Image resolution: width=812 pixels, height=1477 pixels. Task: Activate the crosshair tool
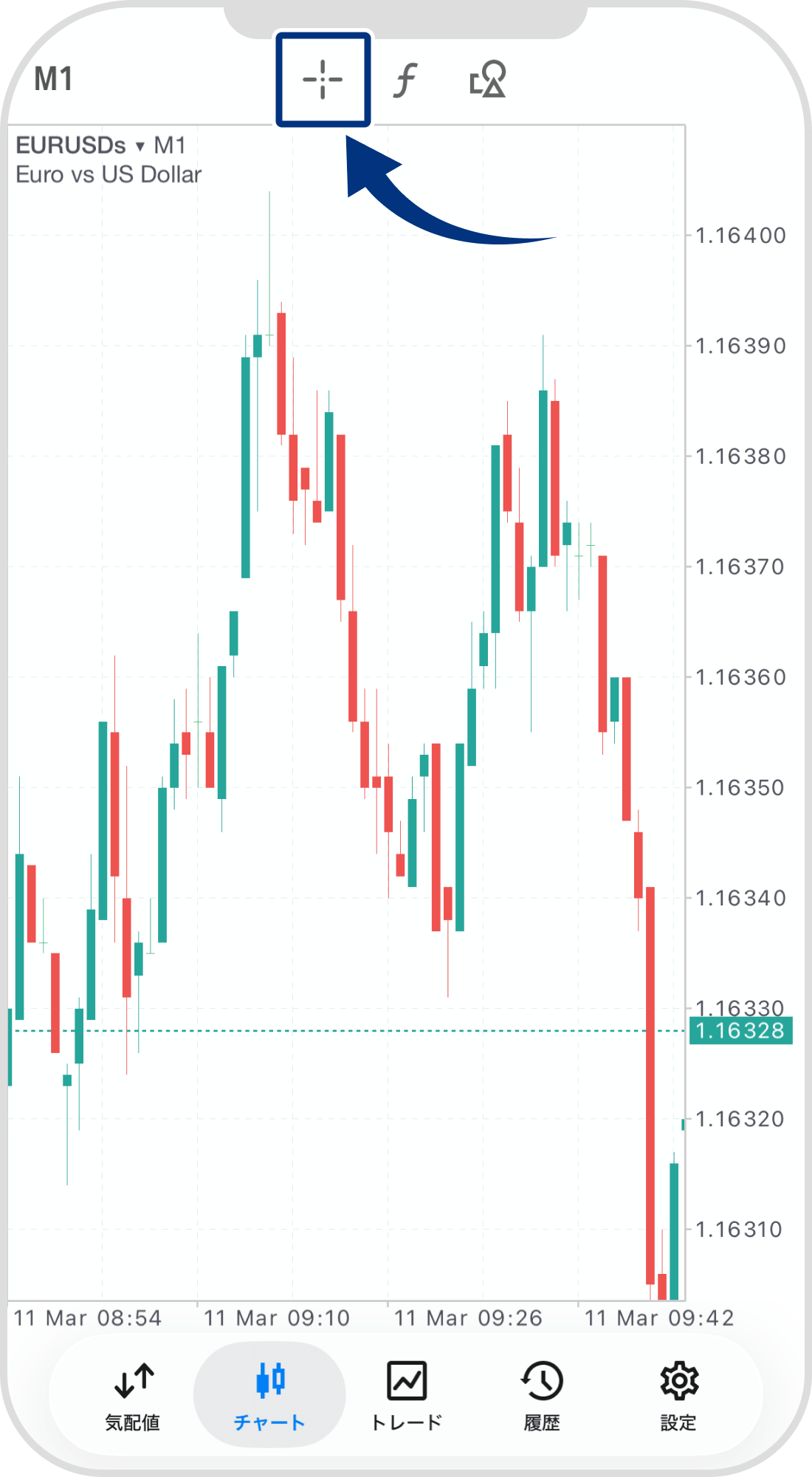[x=323, y=79]
